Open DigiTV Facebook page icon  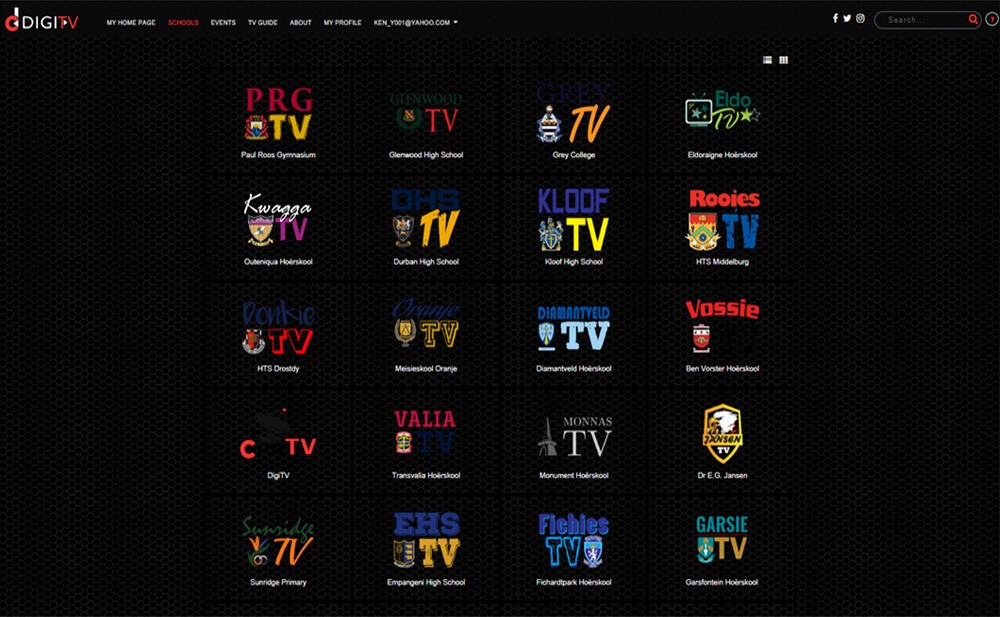[835, 18]
